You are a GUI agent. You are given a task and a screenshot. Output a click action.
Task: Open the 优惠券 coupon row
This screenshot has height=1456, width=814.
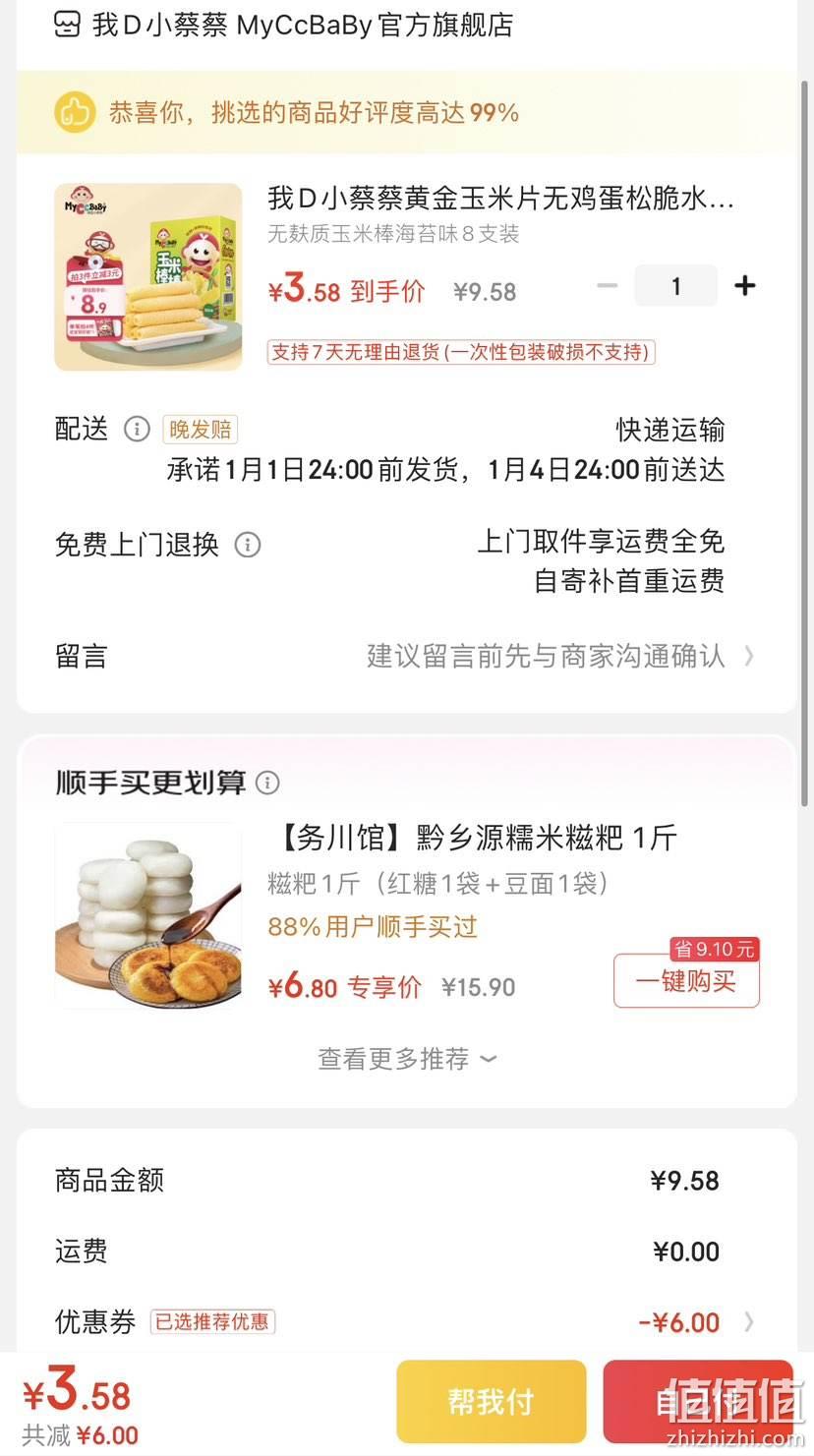click(x=406, y=1322)
